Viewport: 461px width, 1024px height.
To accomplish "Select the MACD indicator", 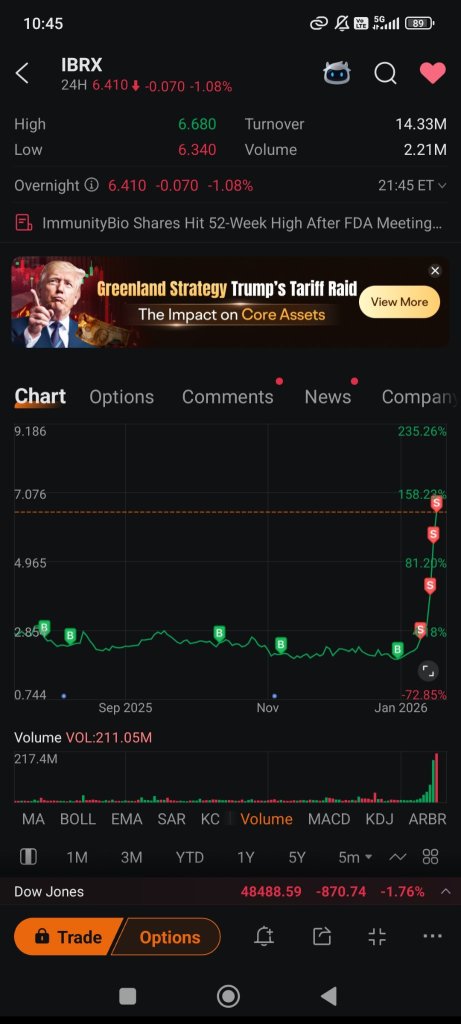I will [329, 819].
